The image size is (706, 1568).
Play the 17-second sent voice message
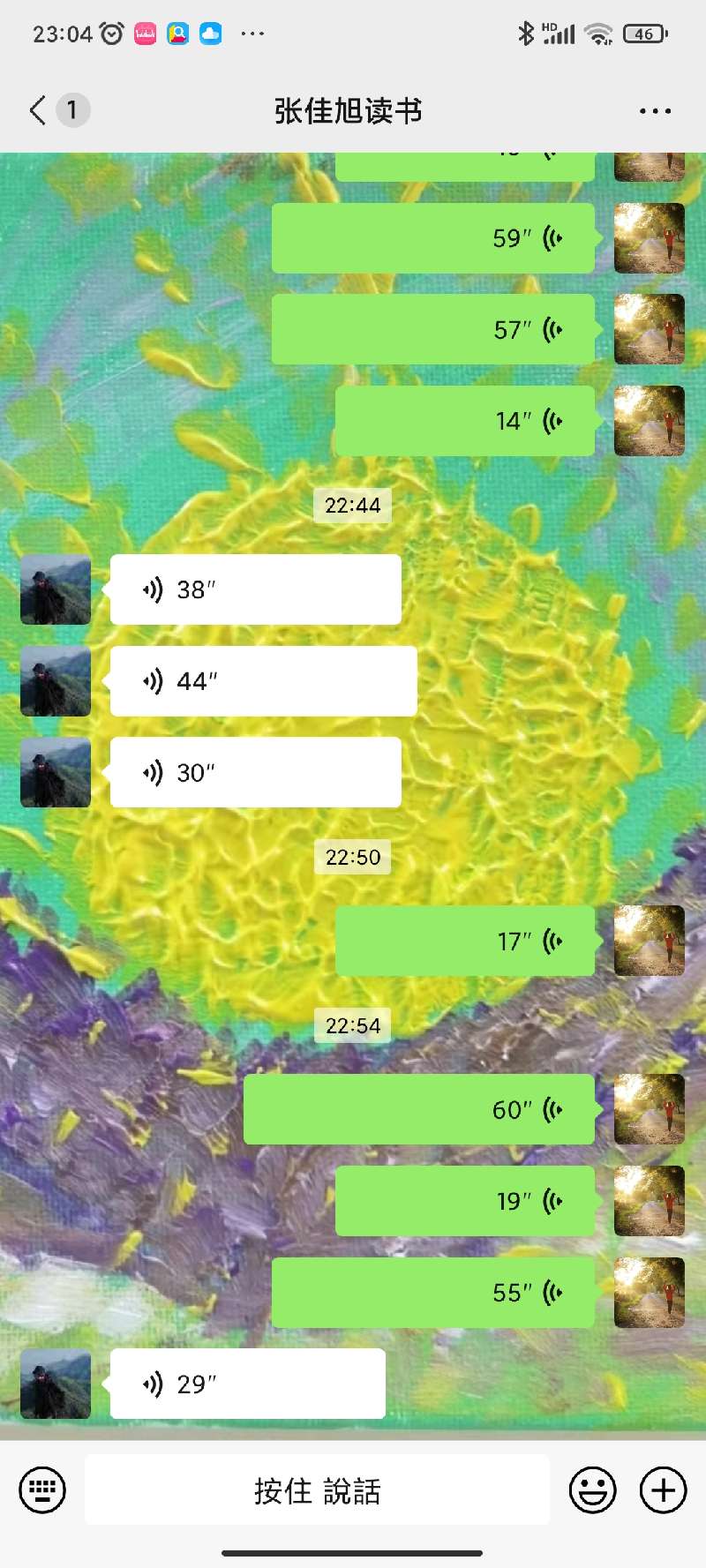[x=464, y=942]
